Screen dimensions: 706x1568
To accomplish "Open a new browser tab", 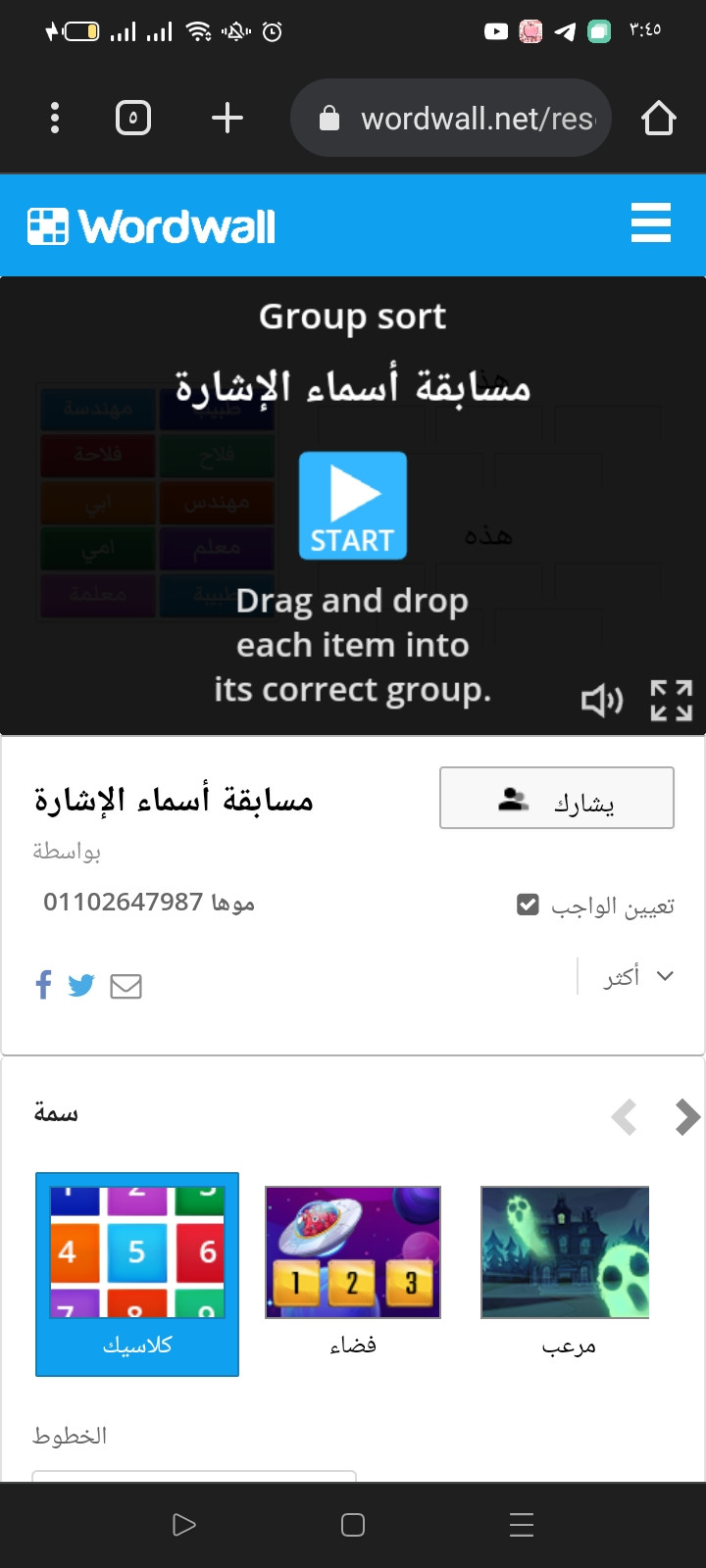I will pos(227,119).
